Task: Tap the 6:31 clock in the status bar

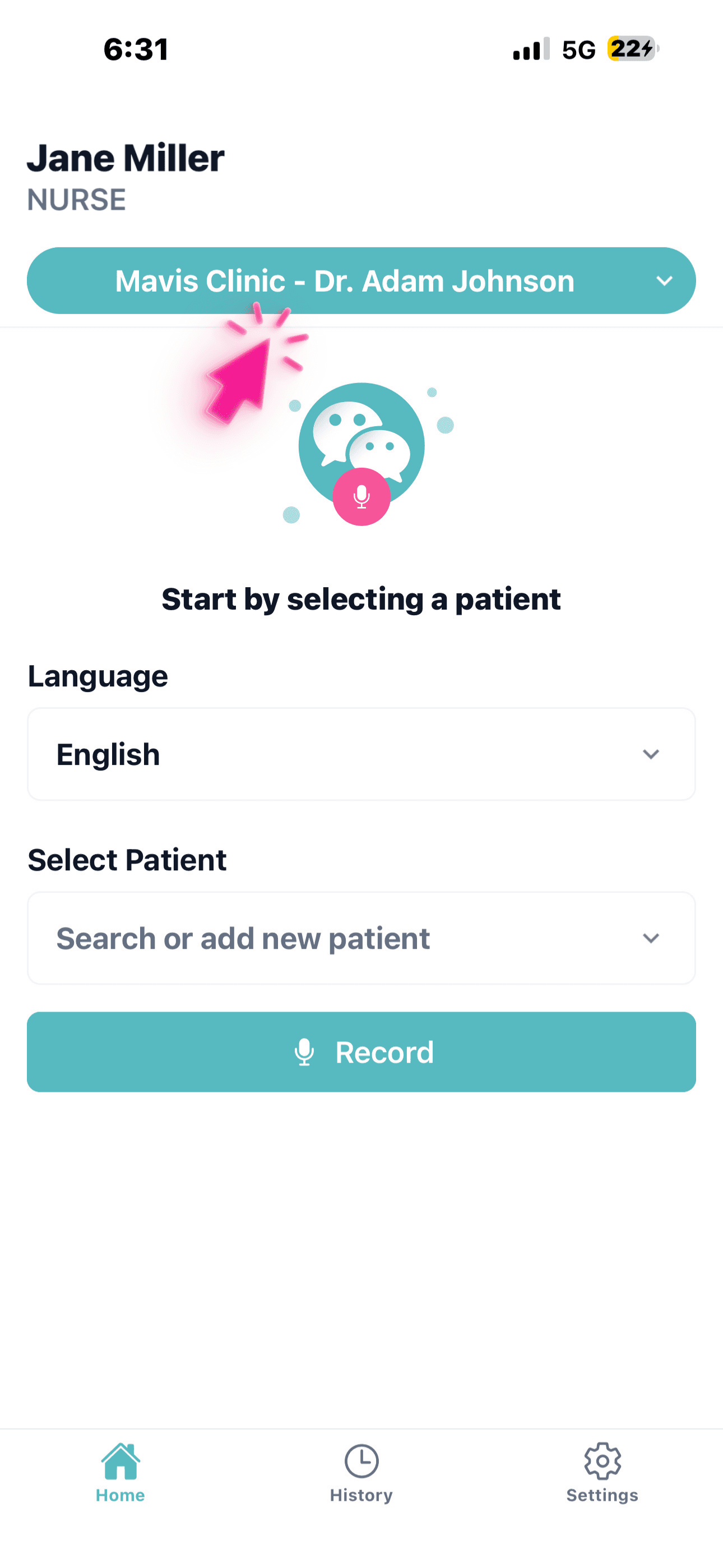Action: [x=135, y=50]
